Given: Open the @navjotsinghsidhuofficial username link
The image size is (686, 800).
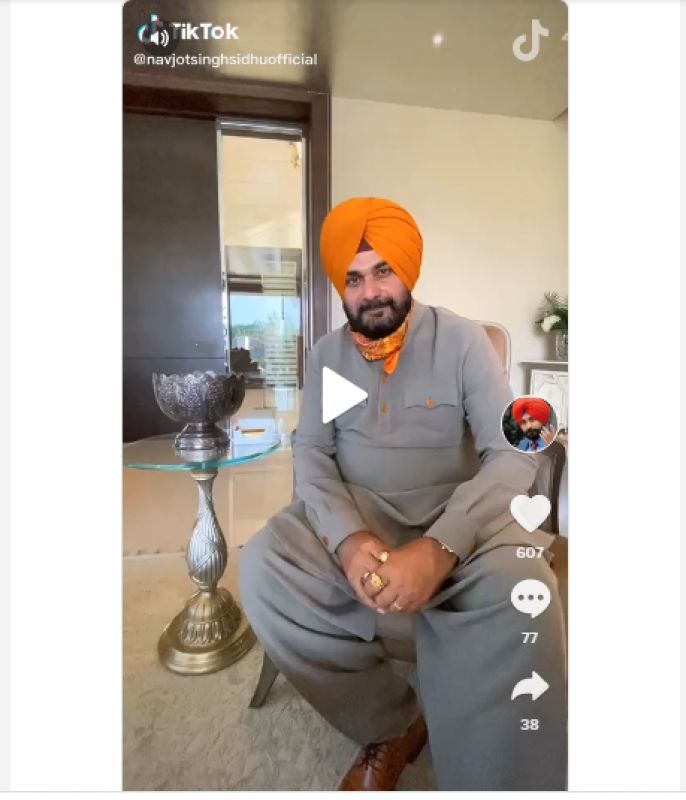Looking at the screenshot, I should point(225,60).
